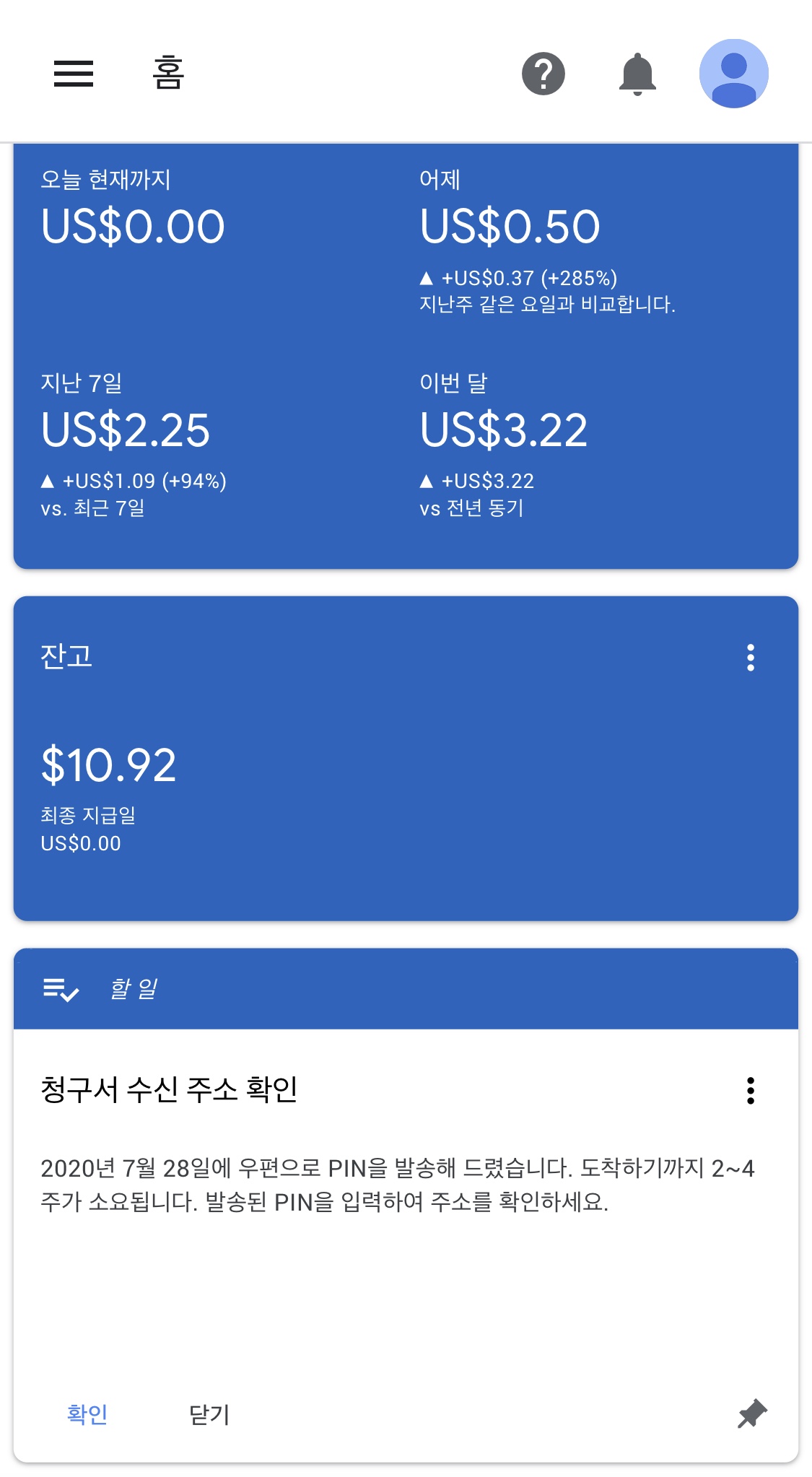Open the hamburger drawer menu

(74, 74)
